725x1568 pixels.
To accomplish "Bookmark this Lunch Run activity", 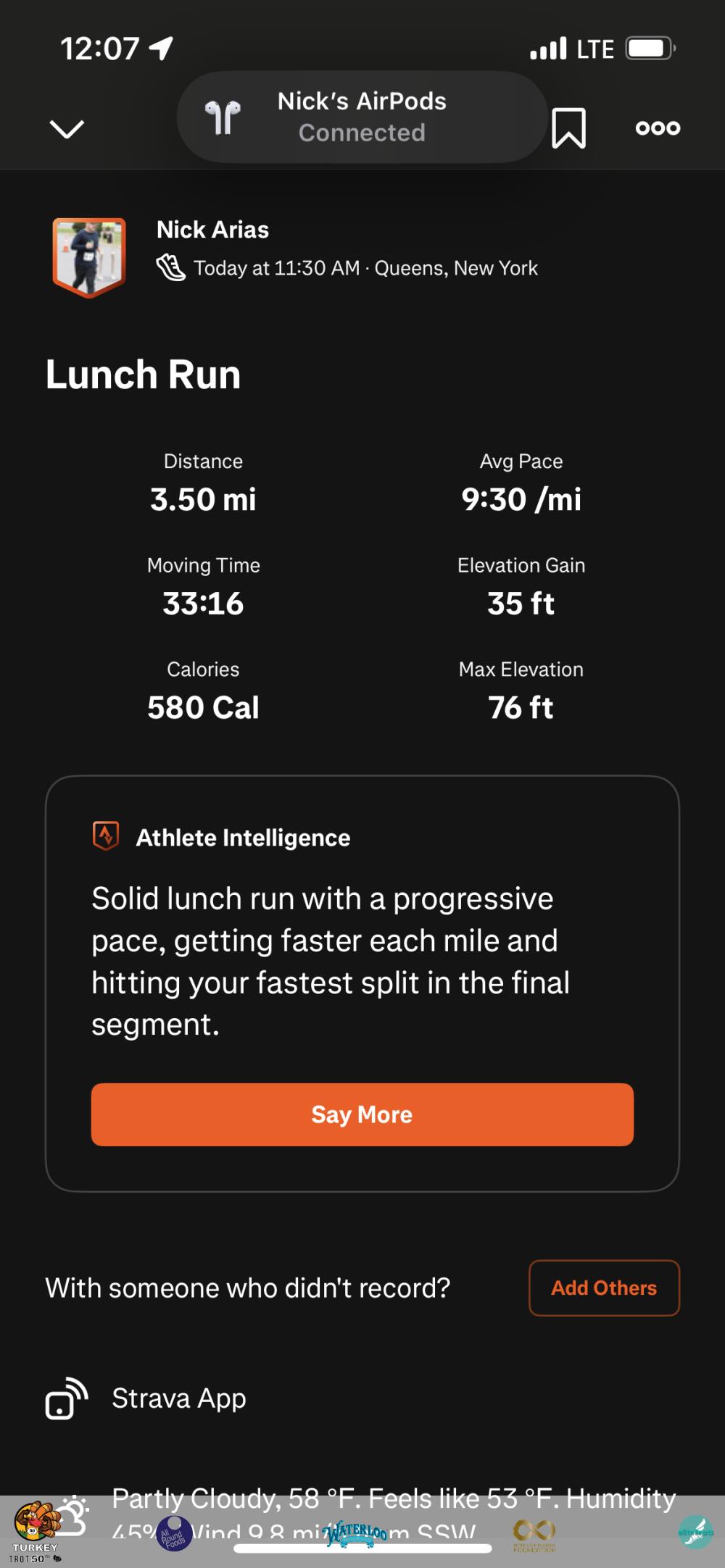I will [x=568, y=128].
